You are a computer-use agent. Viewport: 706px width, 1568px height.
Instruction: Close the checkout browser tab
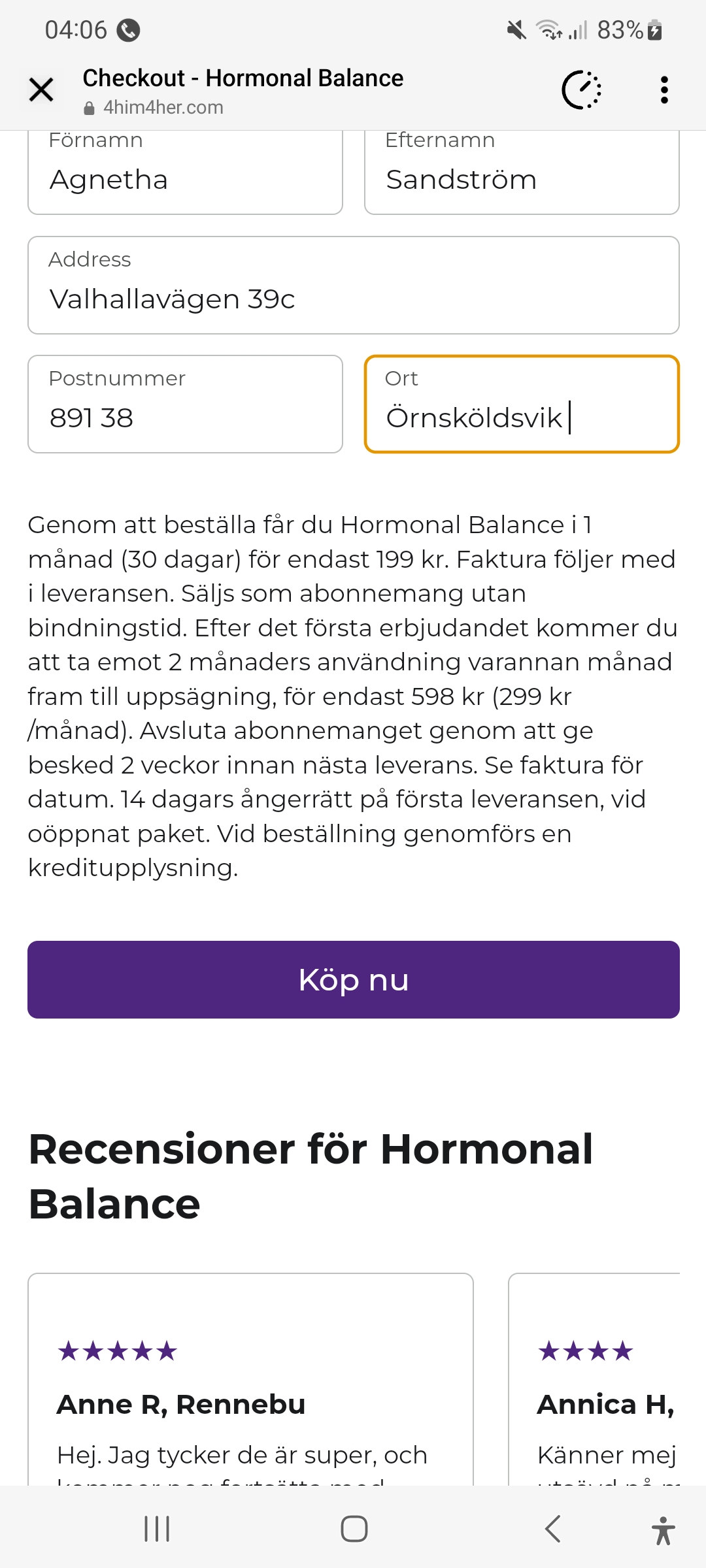(41, 90)
